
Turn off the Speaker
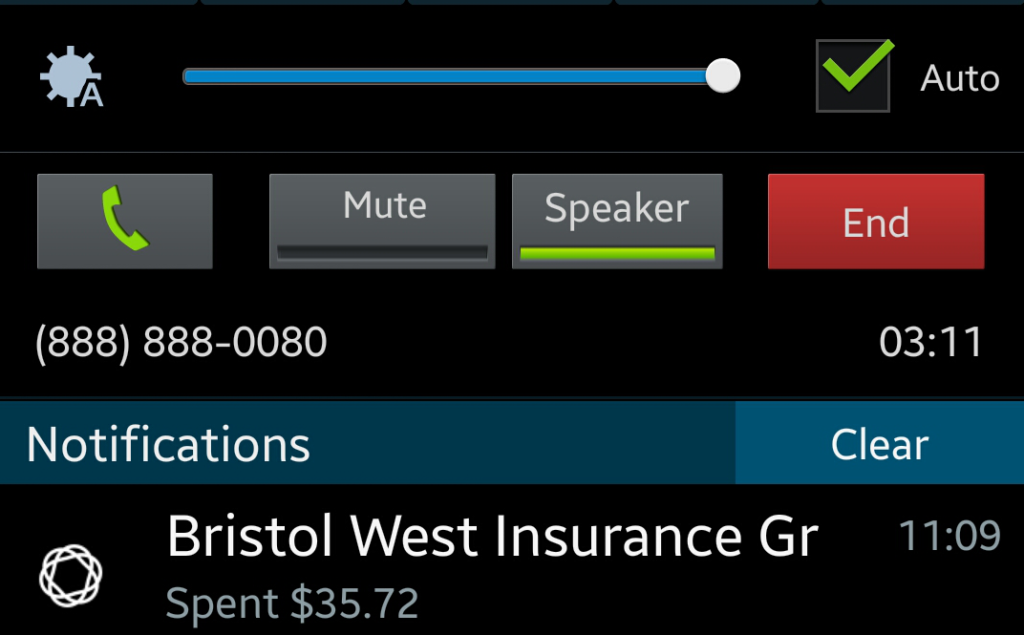tap(617, 221)
